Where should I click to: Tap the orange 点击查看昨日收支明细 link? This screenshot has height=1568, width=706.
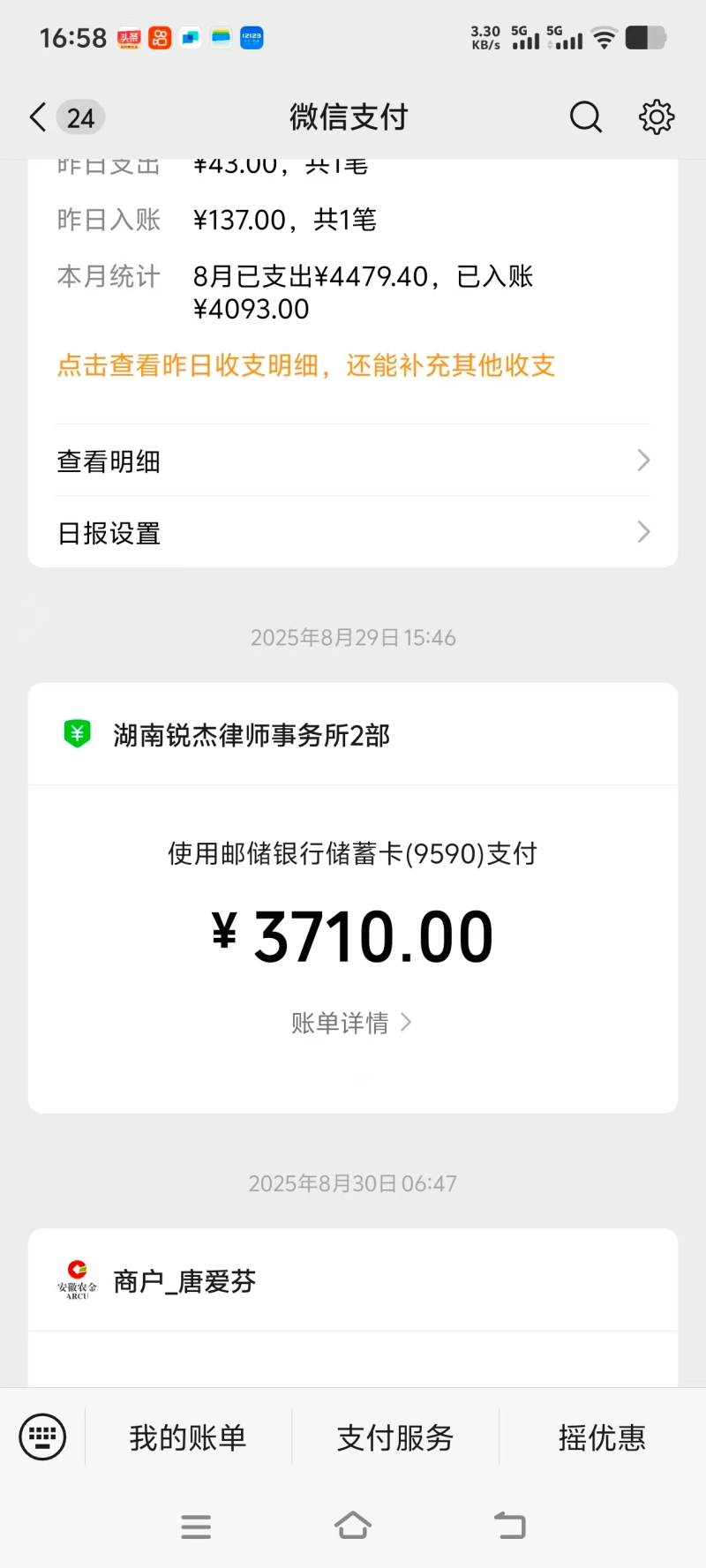[x=306, y=365]
